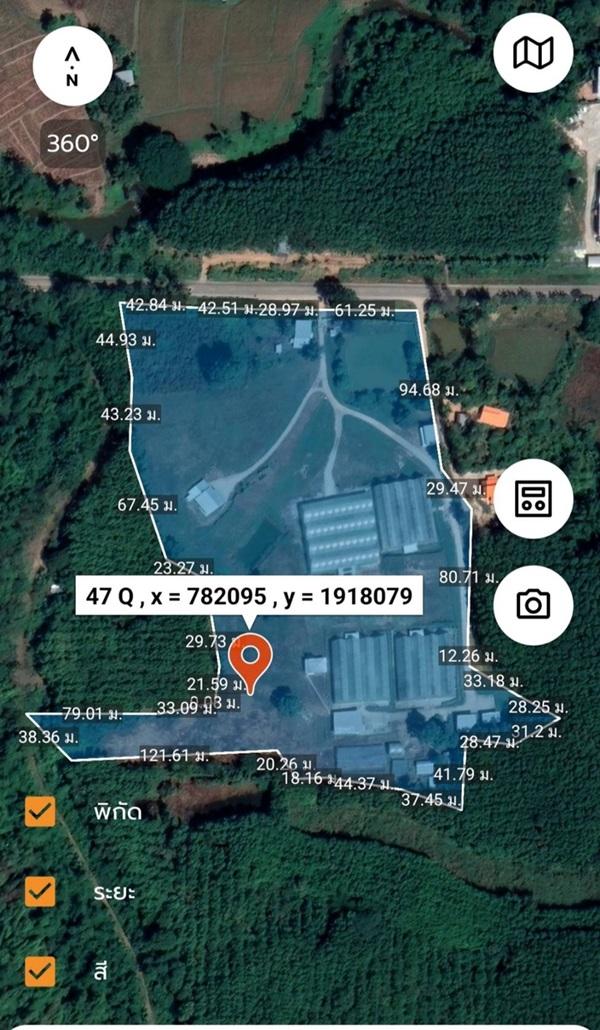This screenshot has height=1030, width=600.
Task: Uncheck the ระยะ checkbox
Action: [40, 891]
